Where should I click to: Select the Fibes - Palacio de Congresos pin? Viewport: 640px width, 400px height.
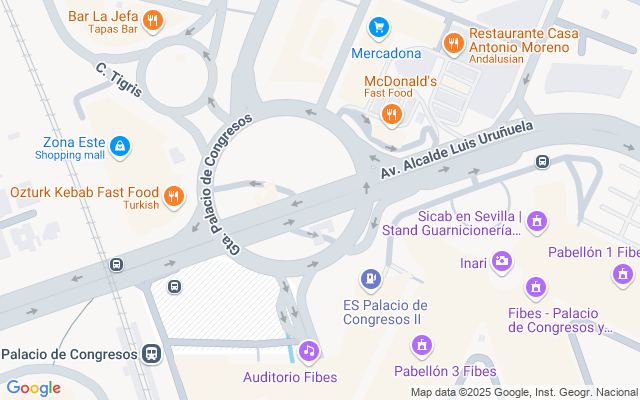(536, 289)
